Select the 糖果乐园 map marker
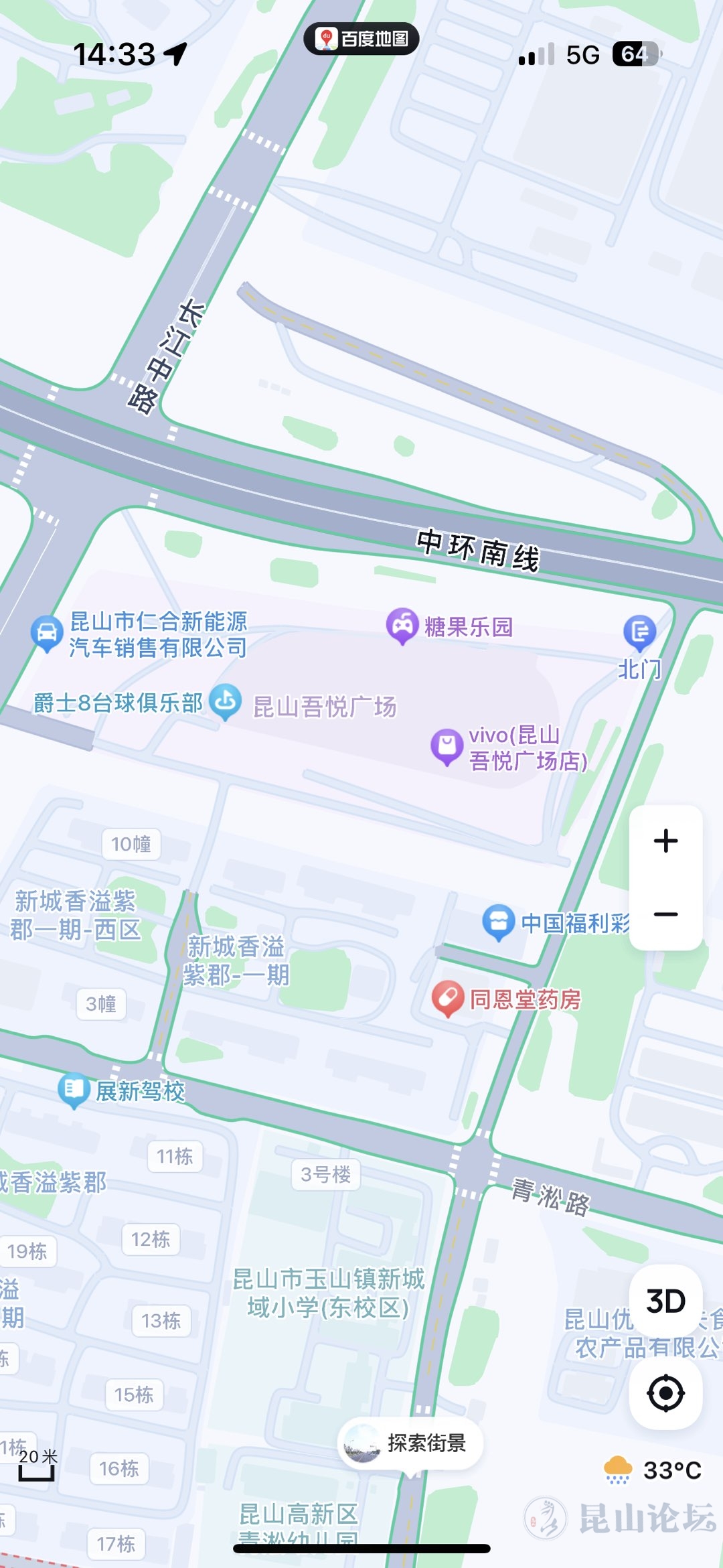 [402, 626]
